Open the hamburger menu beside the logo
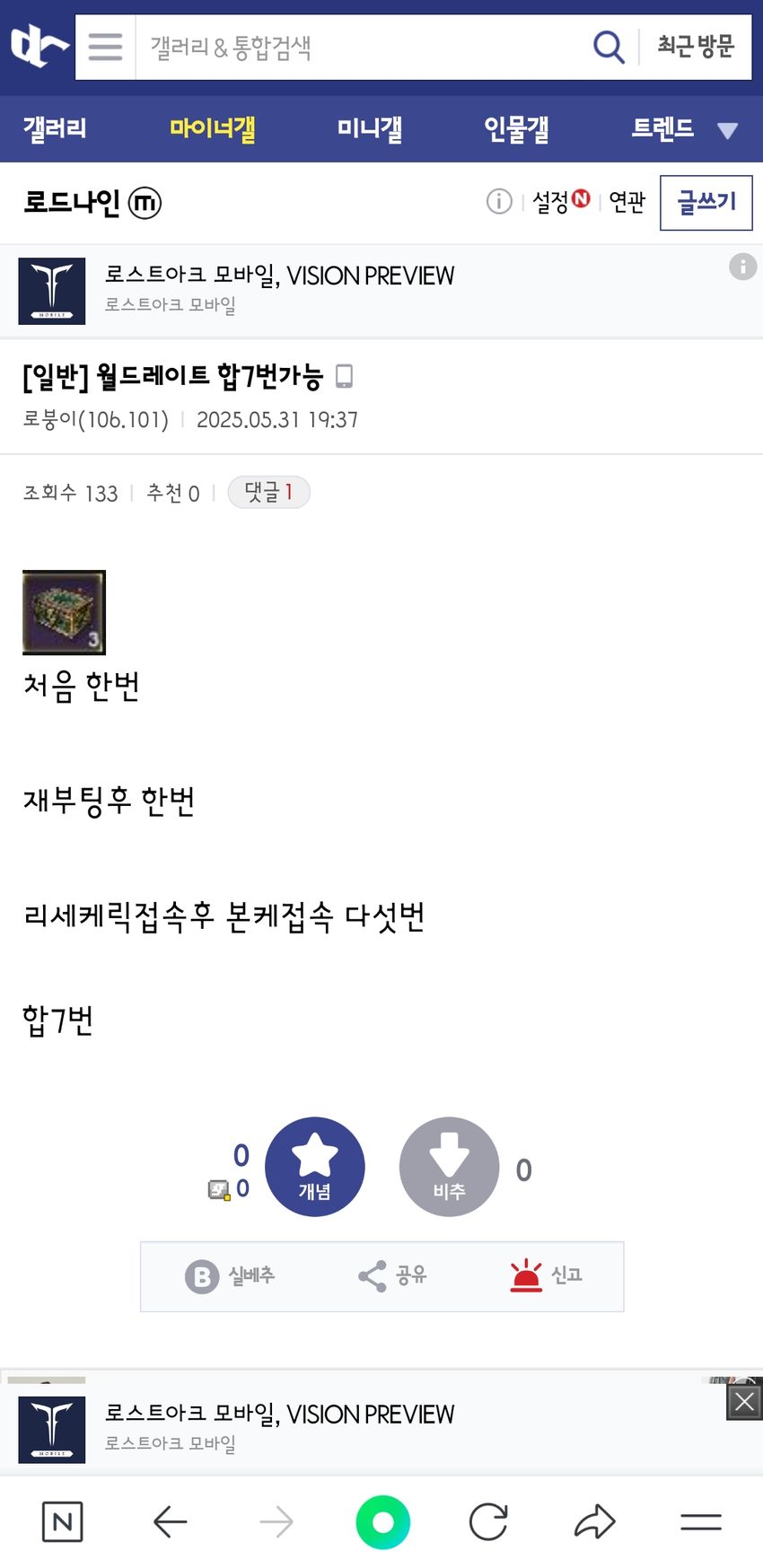This screenshot has width=763, height=1568. [105, 47]
